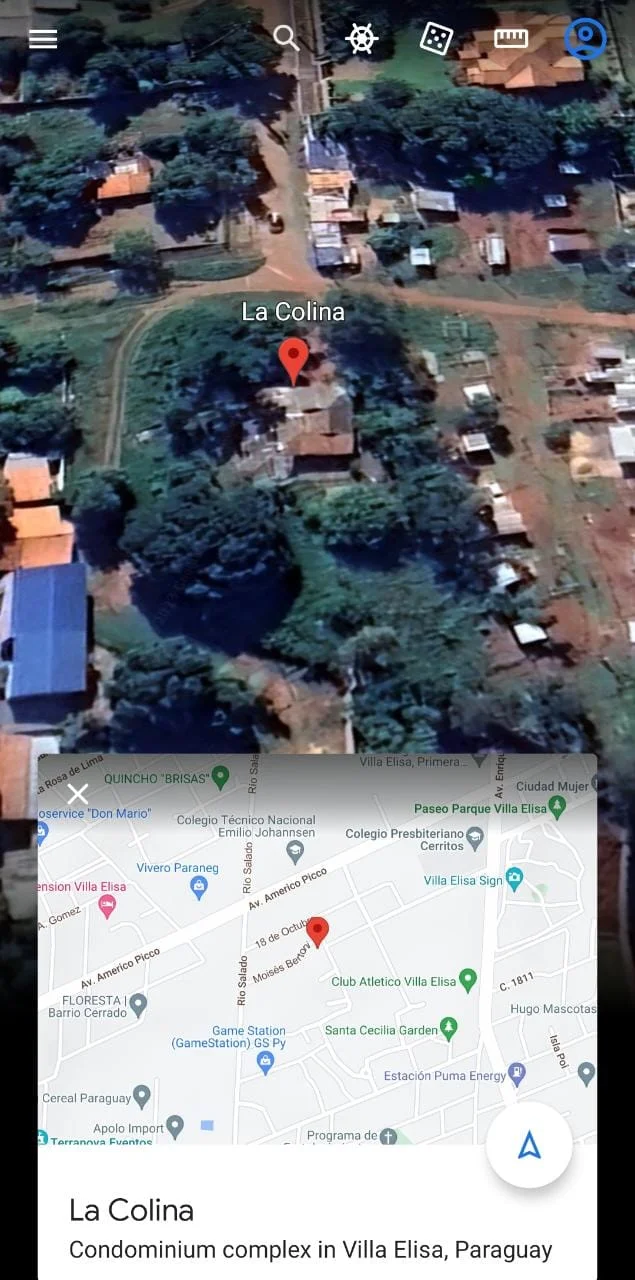This screenshot has height=1280, width=635.
Task: Open the measure ruler tool
Action: coord(511,39)
